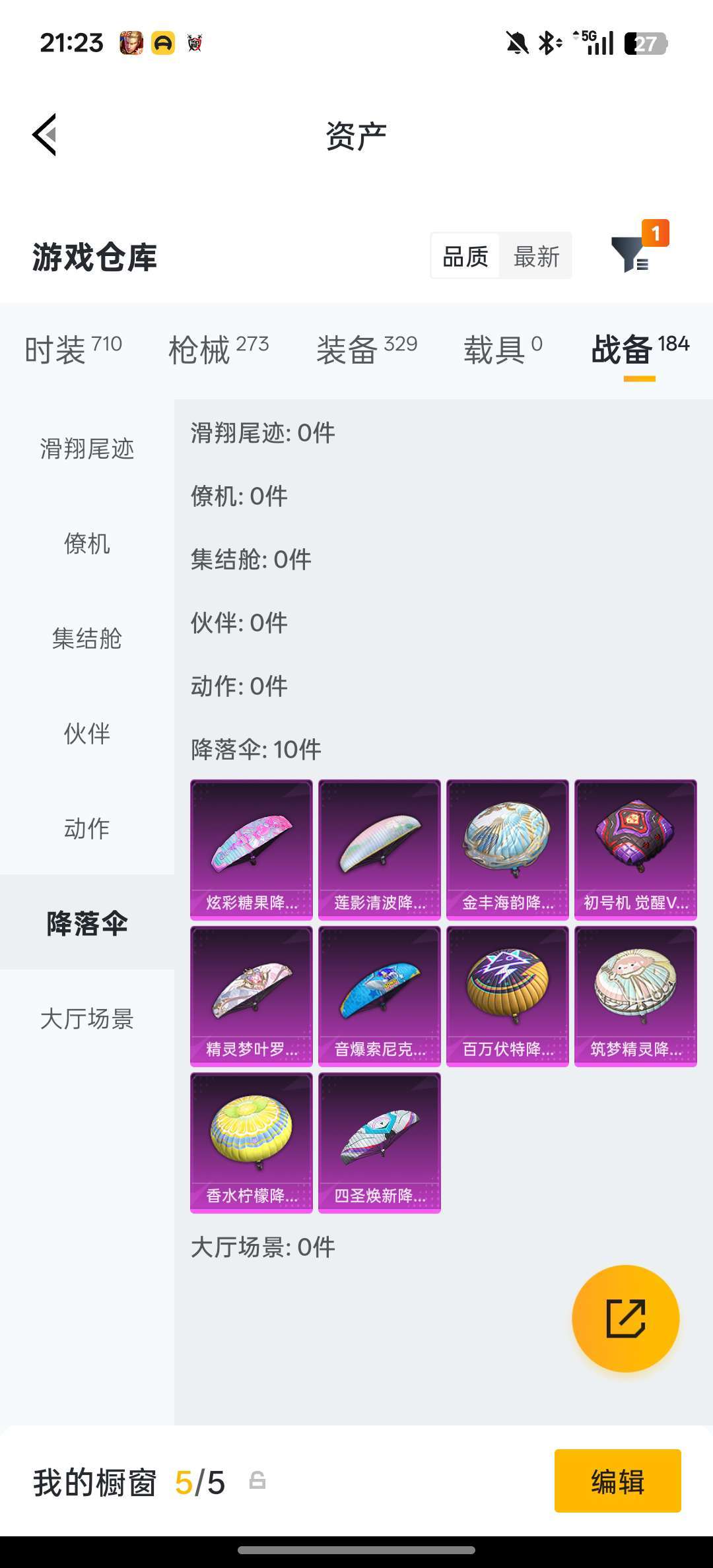View the 音爆索尼克 parachute item

(x=380, y=996)
